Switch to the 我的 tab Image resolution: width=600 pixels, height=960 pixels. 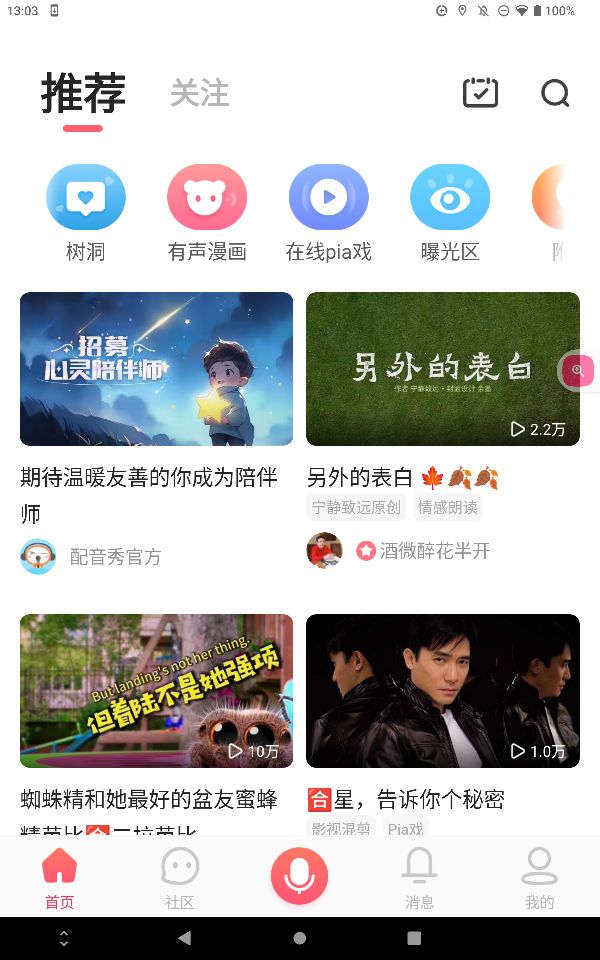pyautogui.click(x=539, y=877)
